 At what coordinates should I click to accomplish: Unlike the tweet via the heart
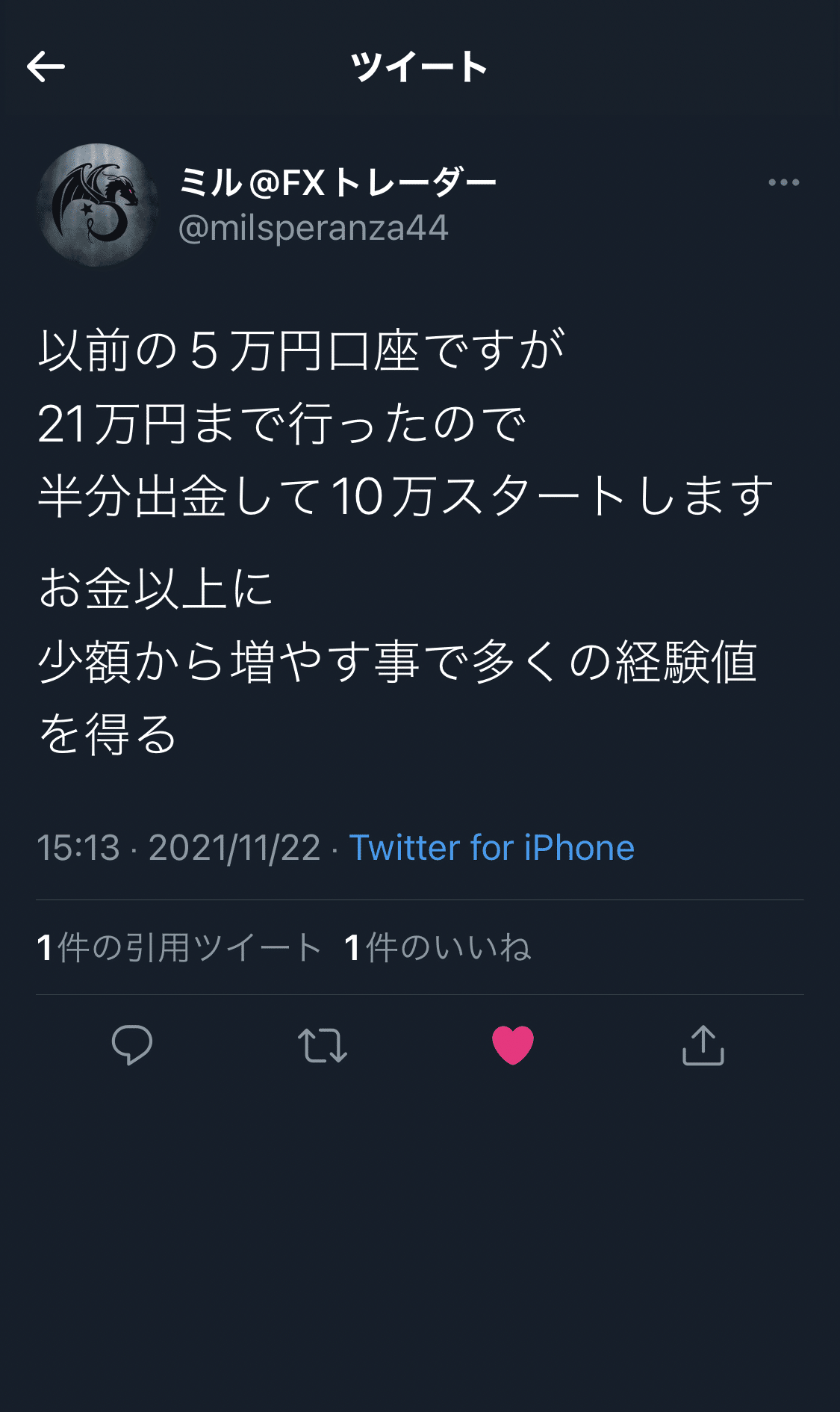[x=513, y=1044]
